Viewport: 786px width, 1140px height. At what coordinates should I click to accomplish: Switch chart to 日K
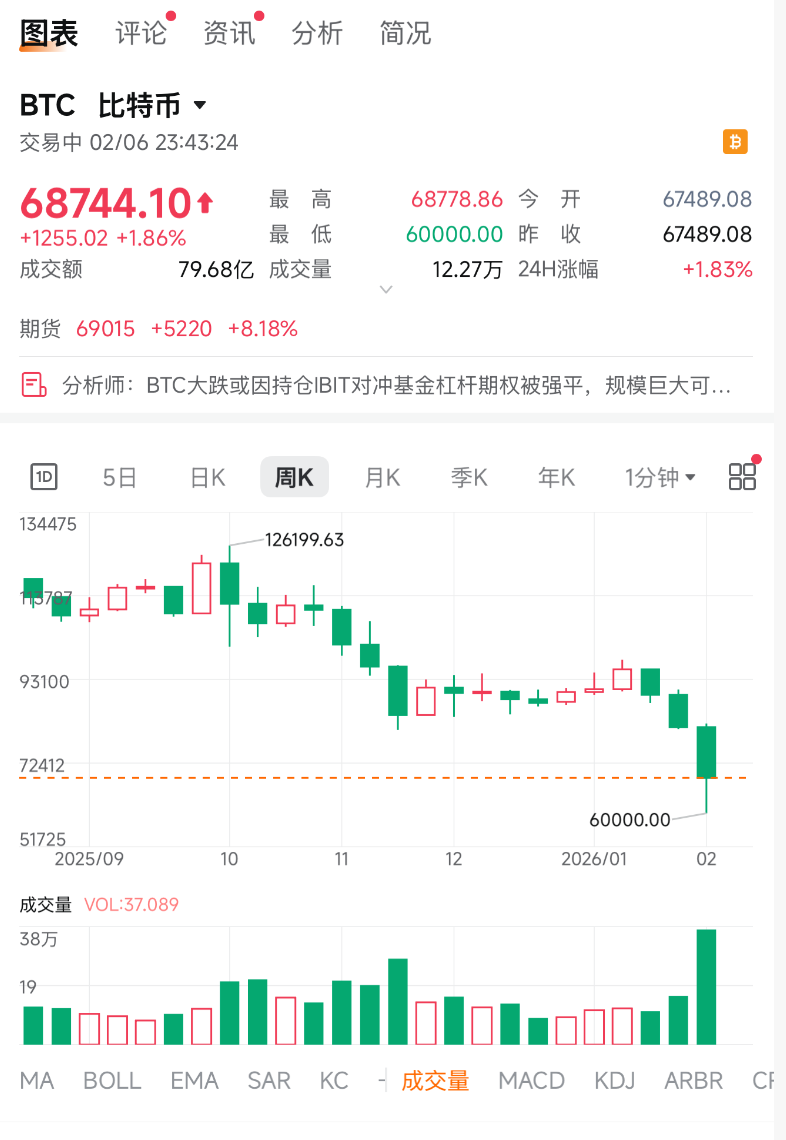tap(207, 477)
